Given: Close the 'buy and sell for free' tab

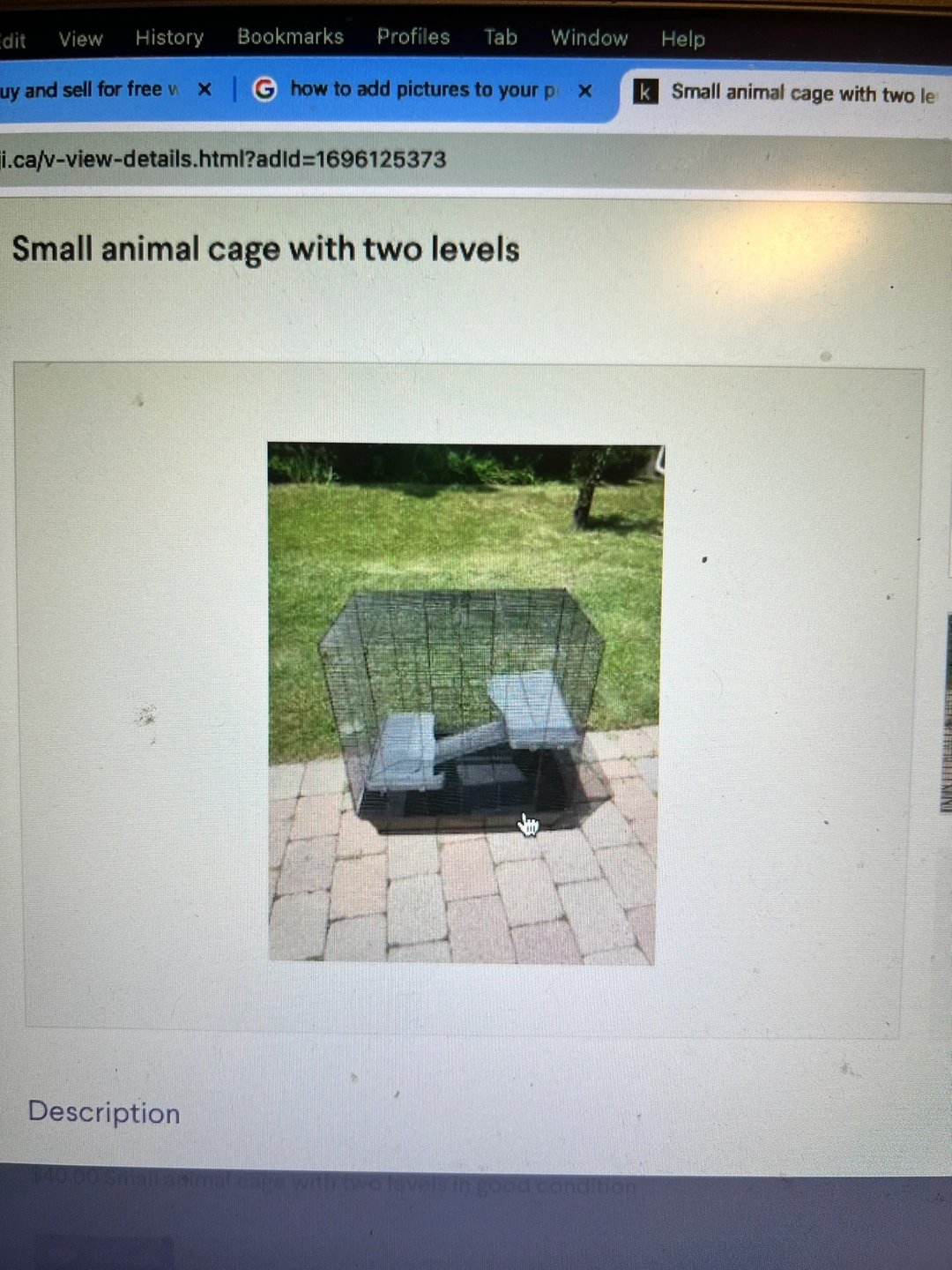Looking at the screenshot, I should tap(205, 89).
